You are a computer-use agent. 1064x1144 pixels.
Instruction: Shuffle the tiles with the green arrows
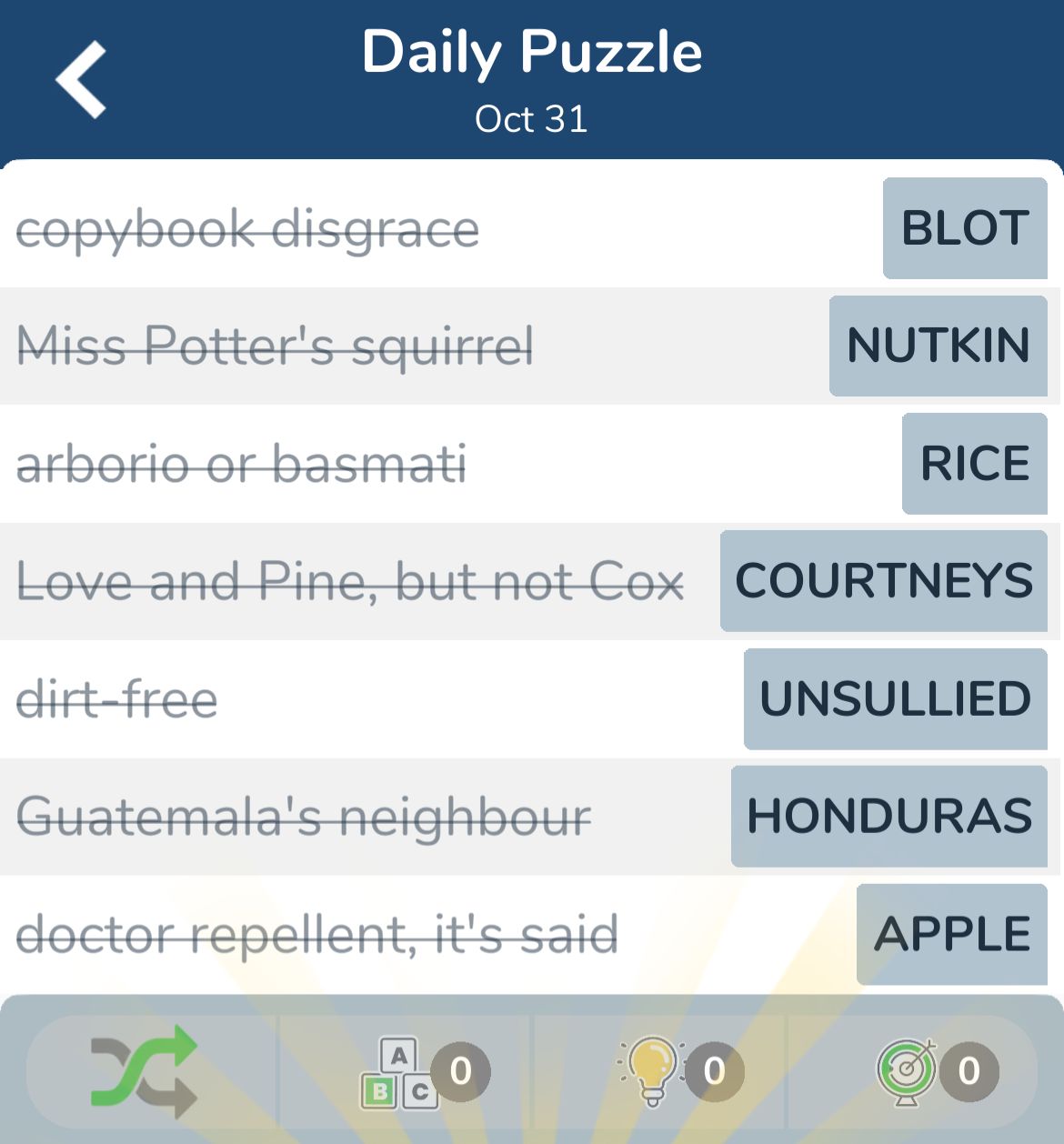(x=146, y=1070)
